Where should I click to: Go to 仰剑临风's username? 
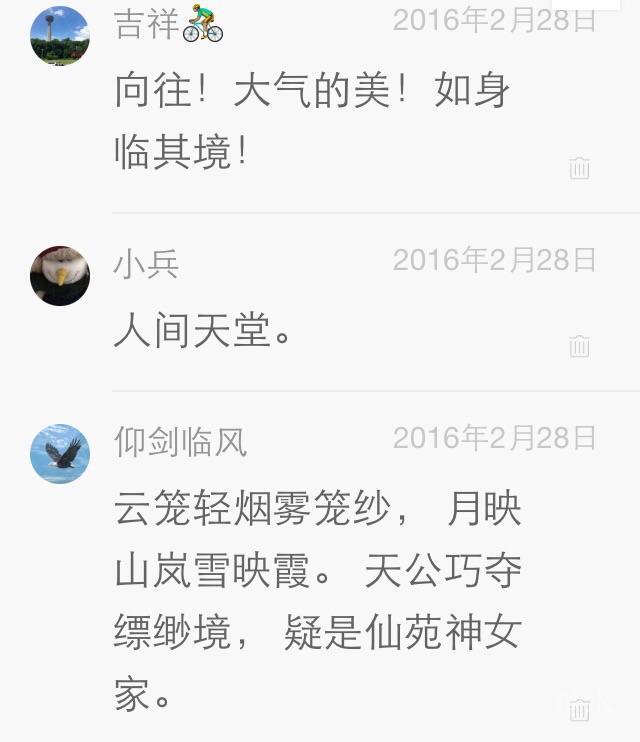[181, 442]
